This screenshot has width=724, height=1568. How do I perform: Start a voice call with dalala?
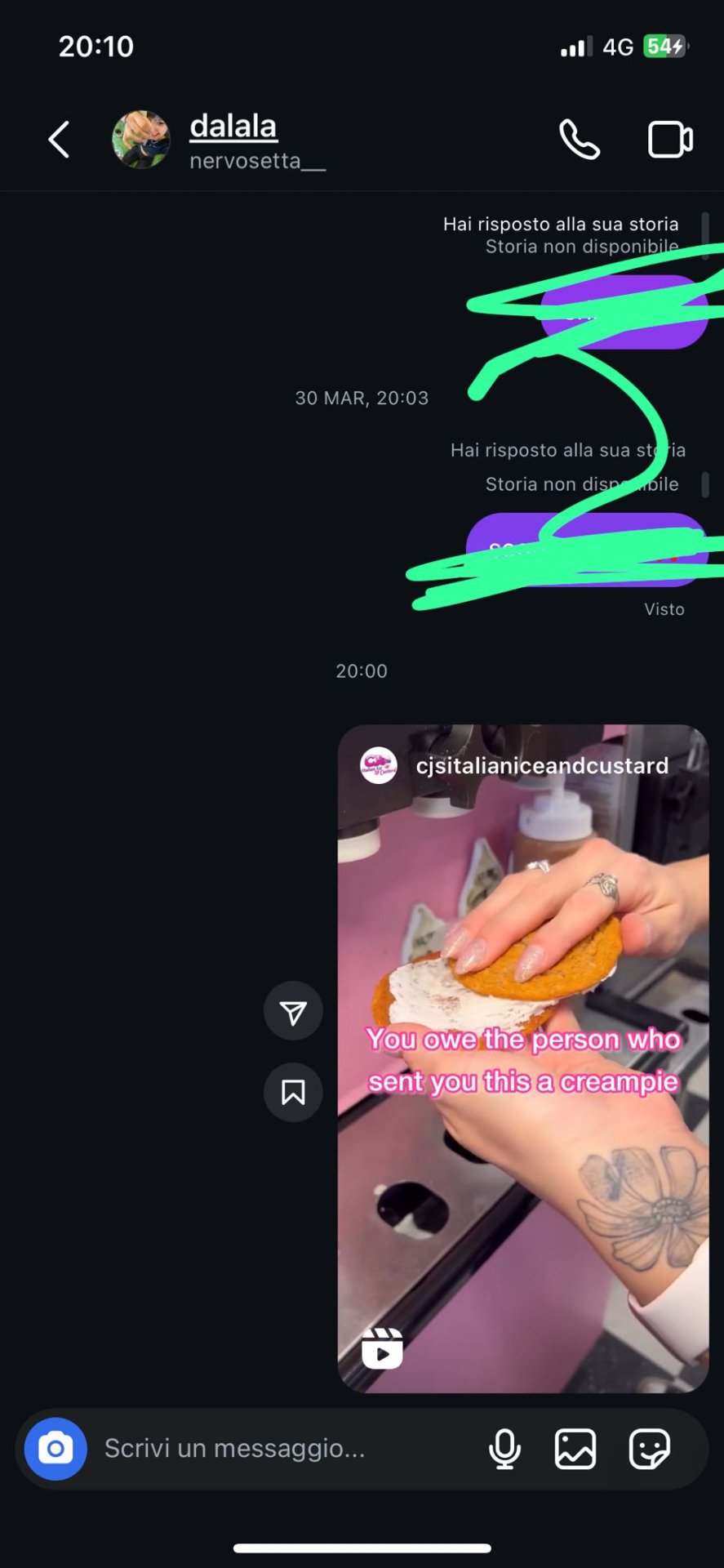point(580,140)
